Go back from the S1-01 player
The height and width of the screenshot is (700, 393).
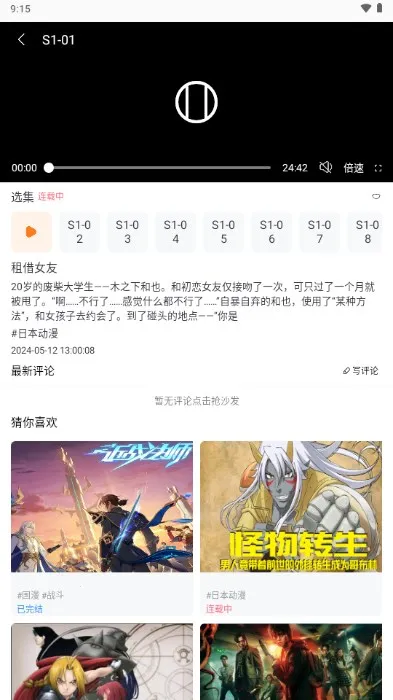coord(21,40)
